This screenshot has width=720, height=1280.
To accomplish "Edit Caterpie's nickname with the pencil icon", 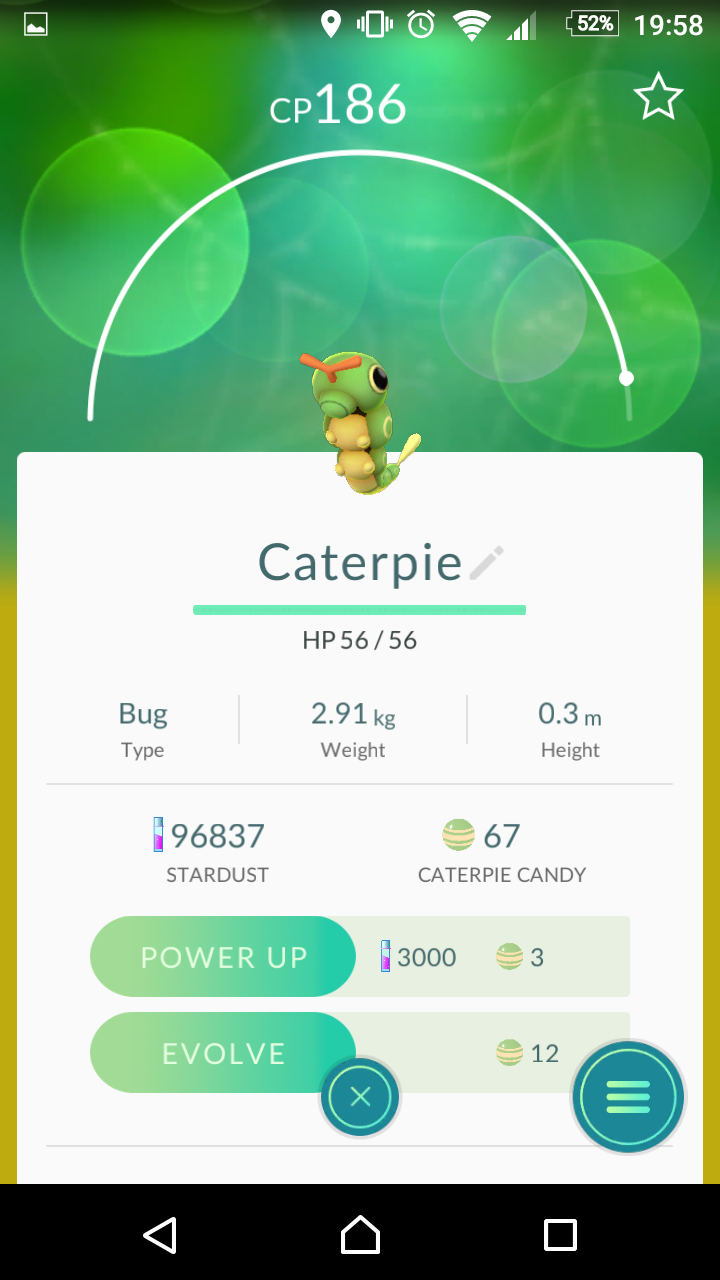I will tap(487, 563).
